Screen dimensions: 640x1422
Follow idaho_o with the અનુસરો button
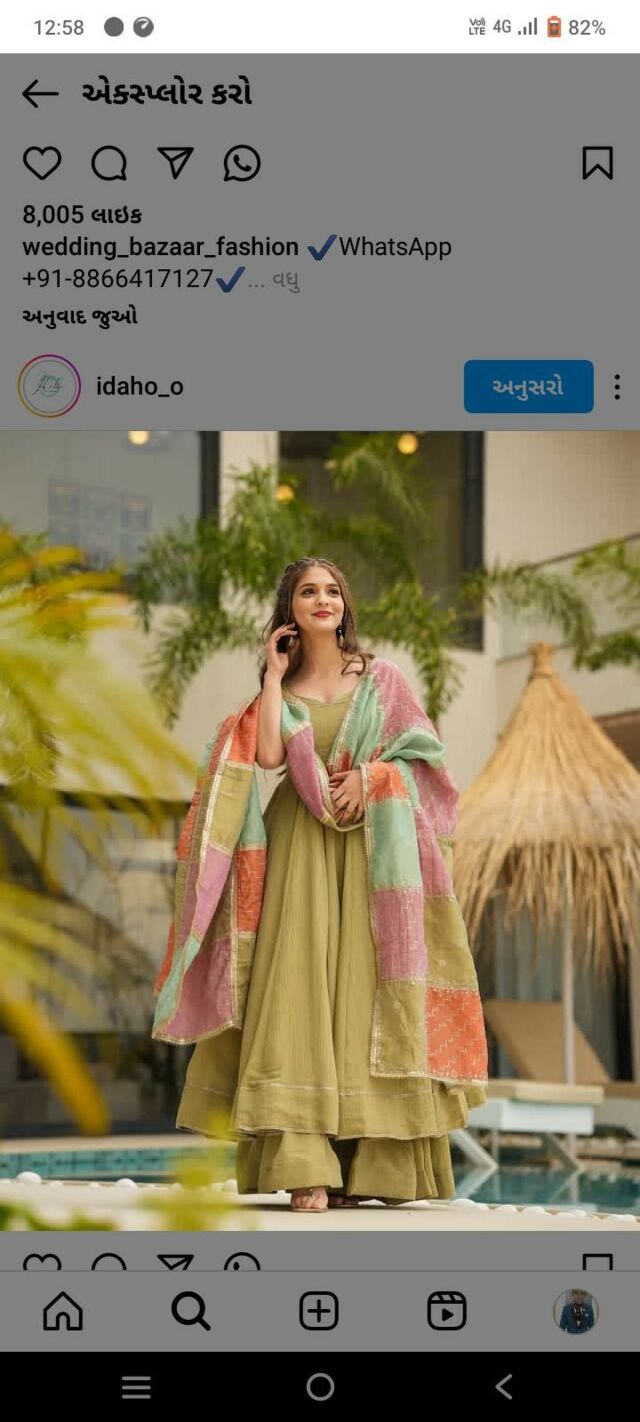click(528, 386)
